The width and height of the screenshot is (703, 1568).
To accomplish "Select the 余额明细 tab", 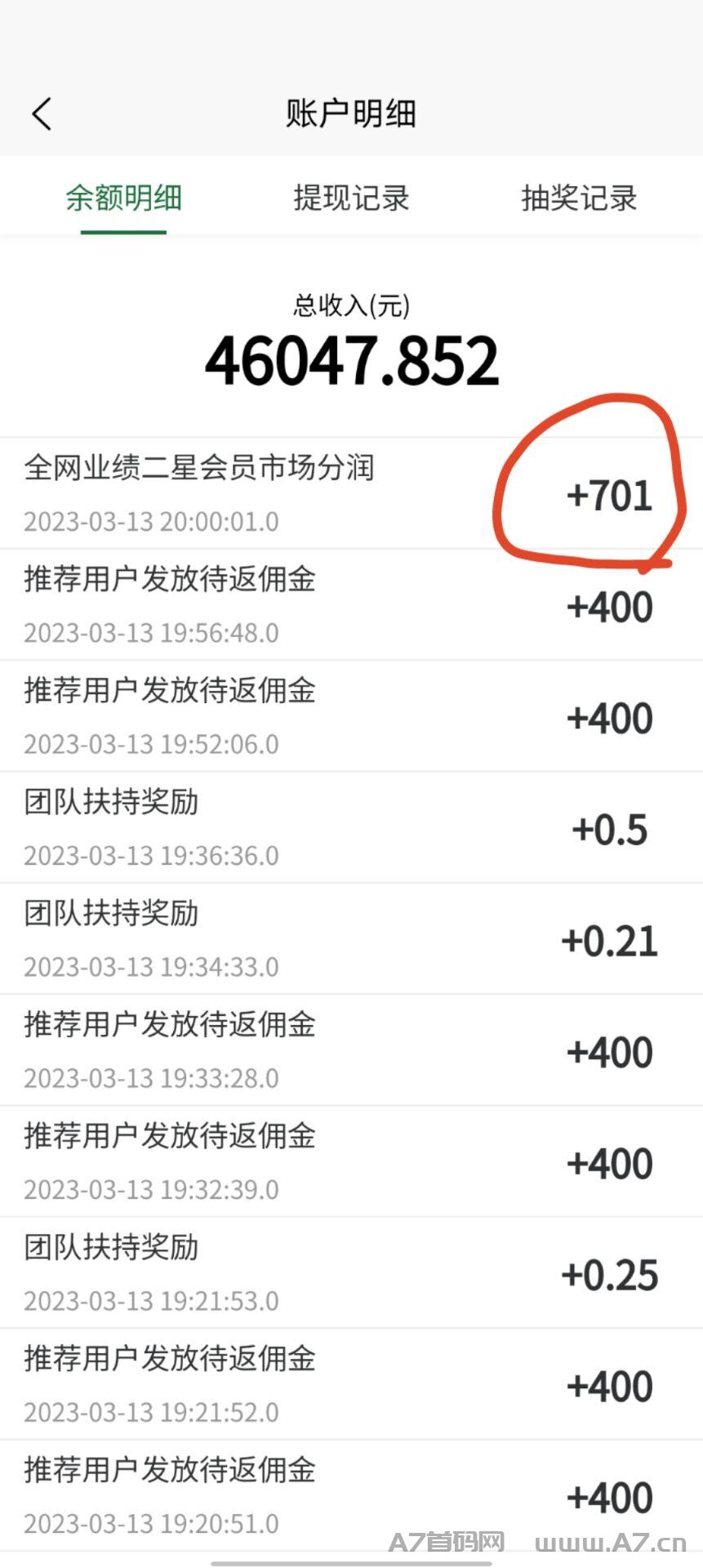I will coord(123,198).
